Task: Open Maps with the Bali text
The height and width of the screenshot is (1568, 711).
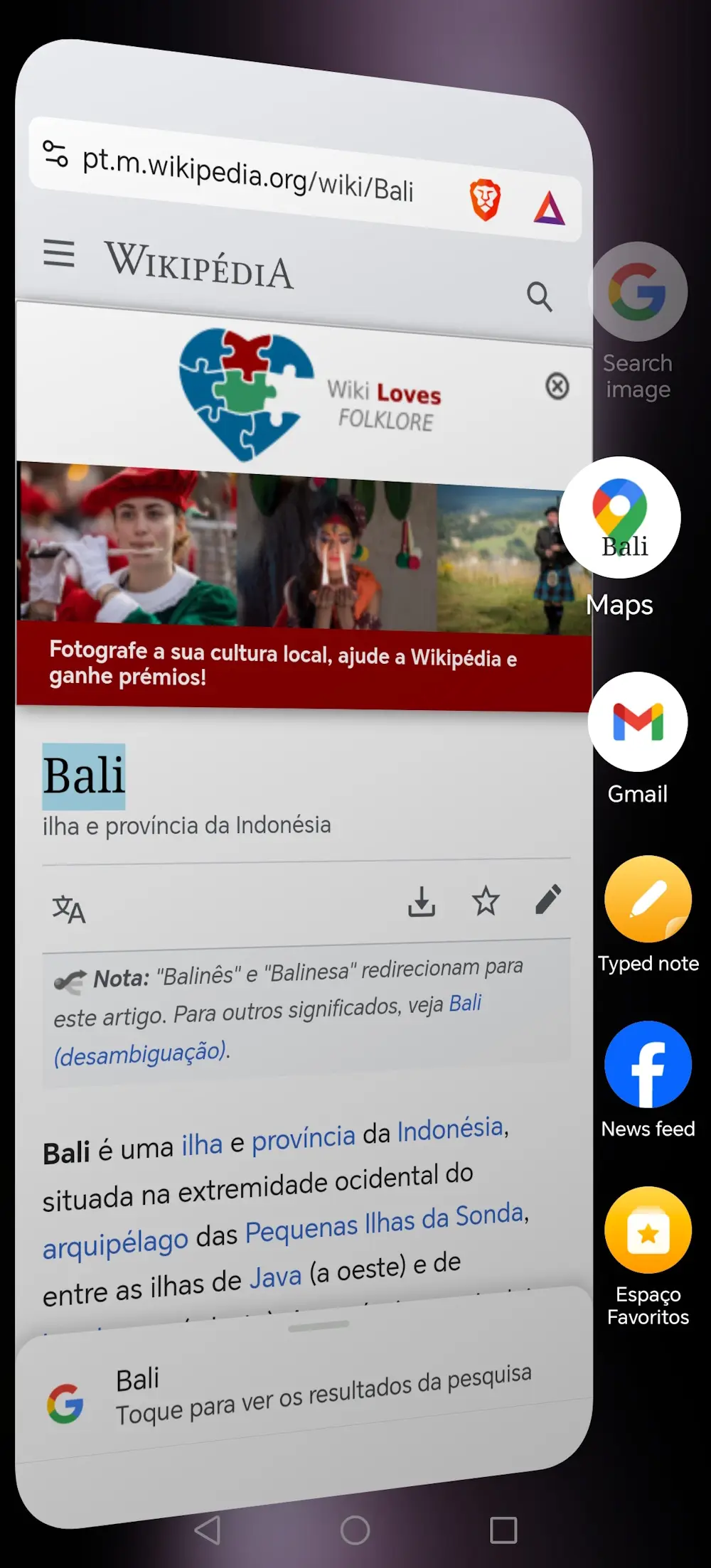Action: click(x=619, y=517)
